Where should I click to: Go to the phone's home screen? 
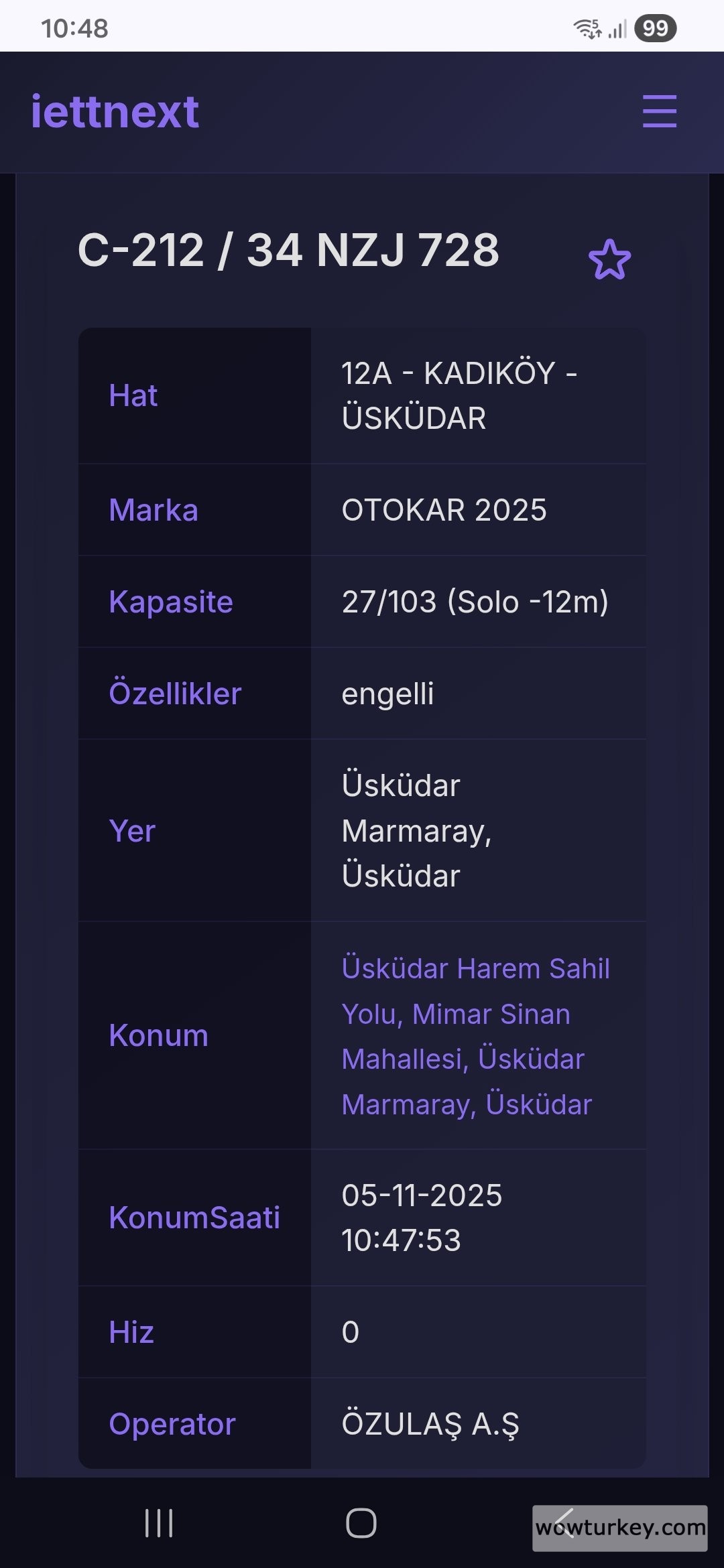(x=361, y=1523)
